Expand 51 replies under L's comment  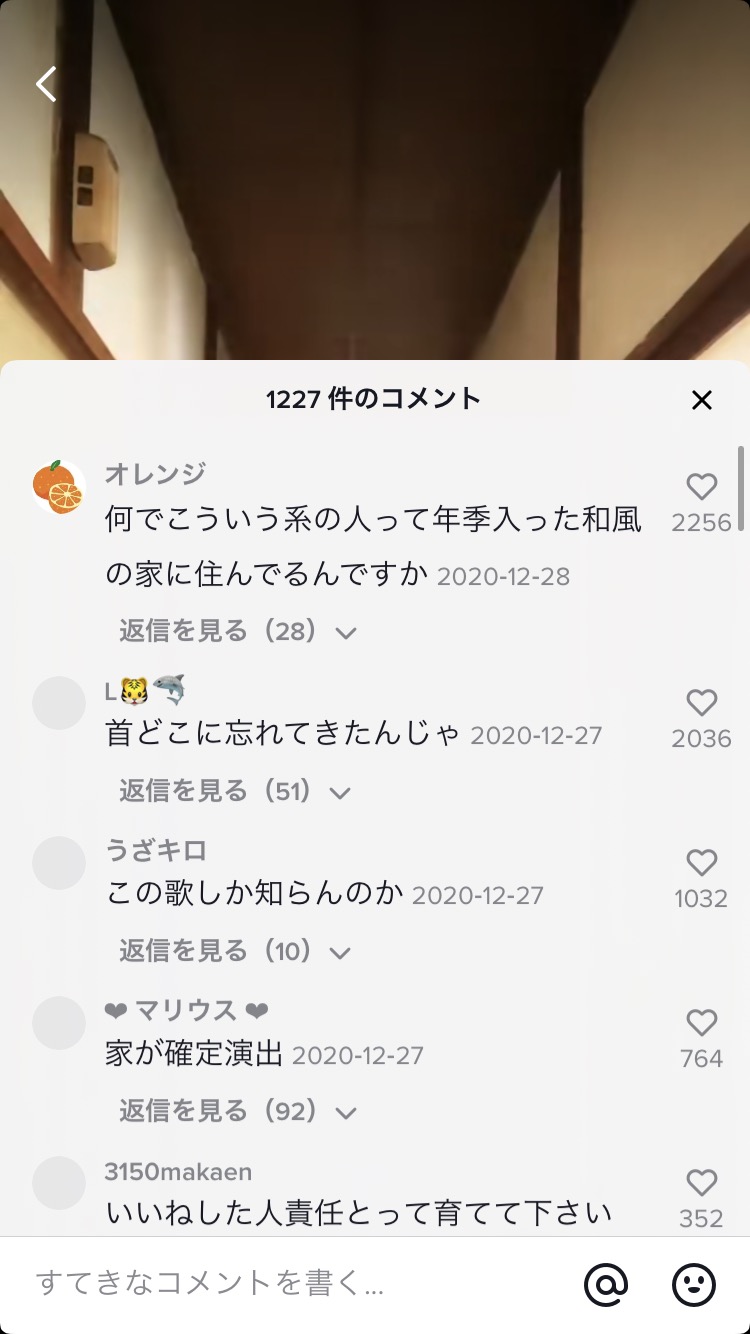235,791
